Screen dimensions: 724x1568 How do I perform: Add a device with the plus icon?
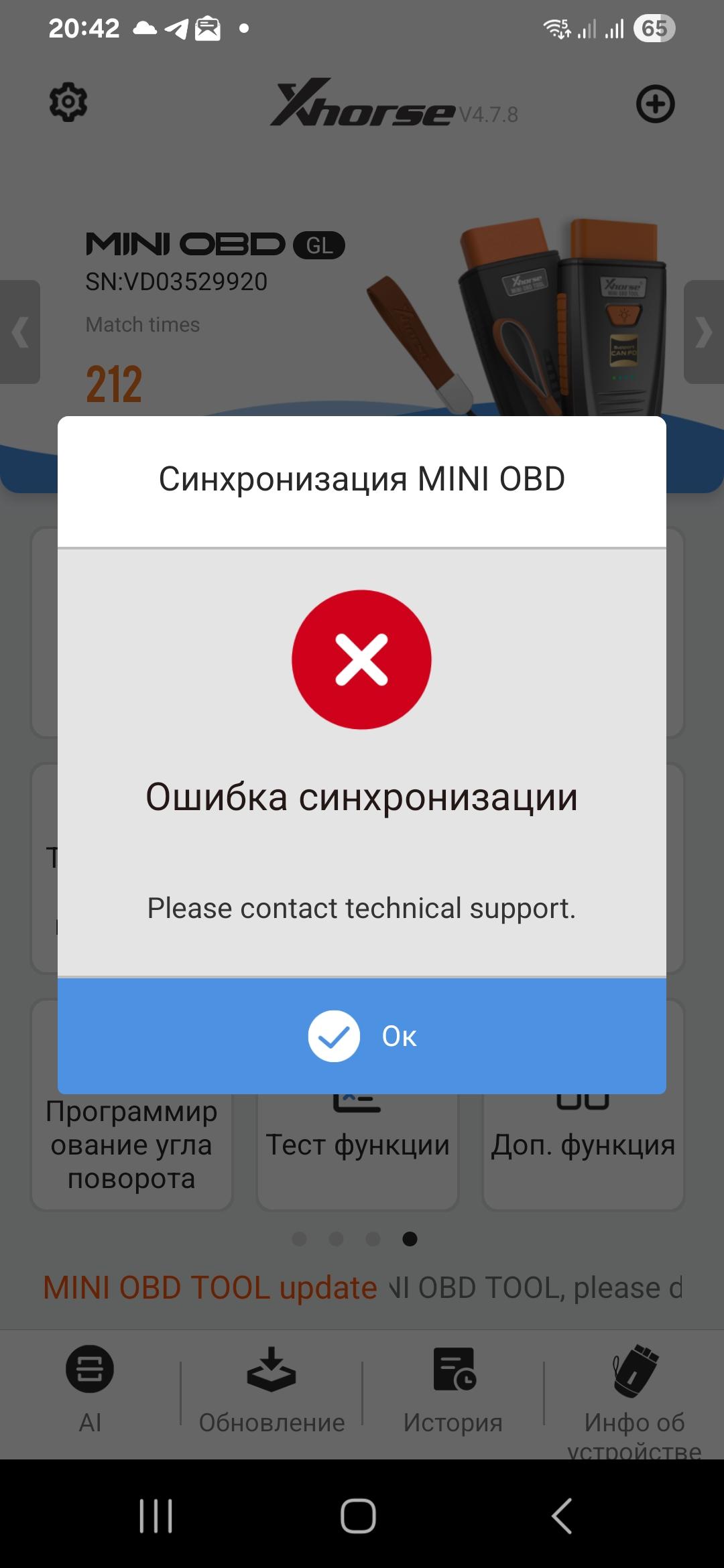click(x=655, y=104)
